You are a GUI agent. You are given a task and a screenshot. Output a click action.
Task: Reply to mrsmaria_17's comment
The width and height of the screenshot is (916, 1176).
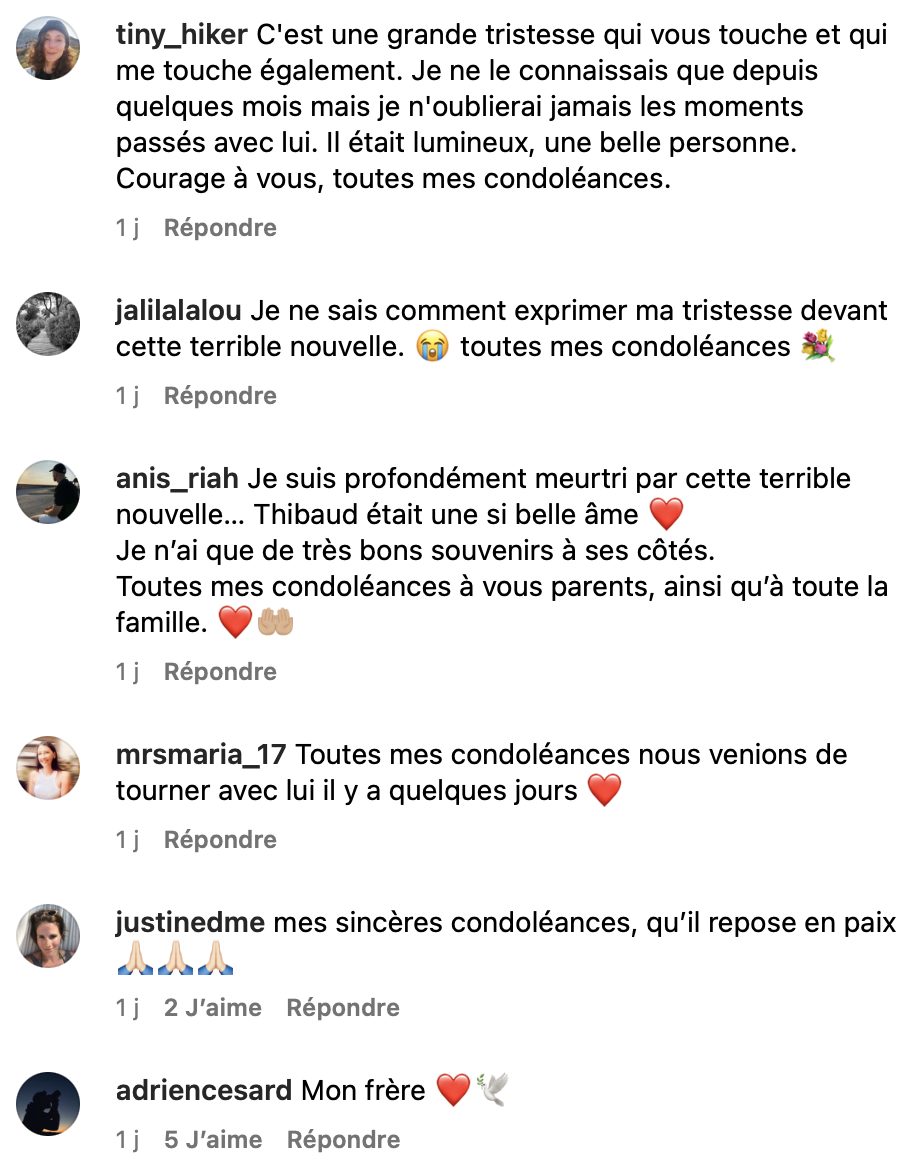coord(220,840)
